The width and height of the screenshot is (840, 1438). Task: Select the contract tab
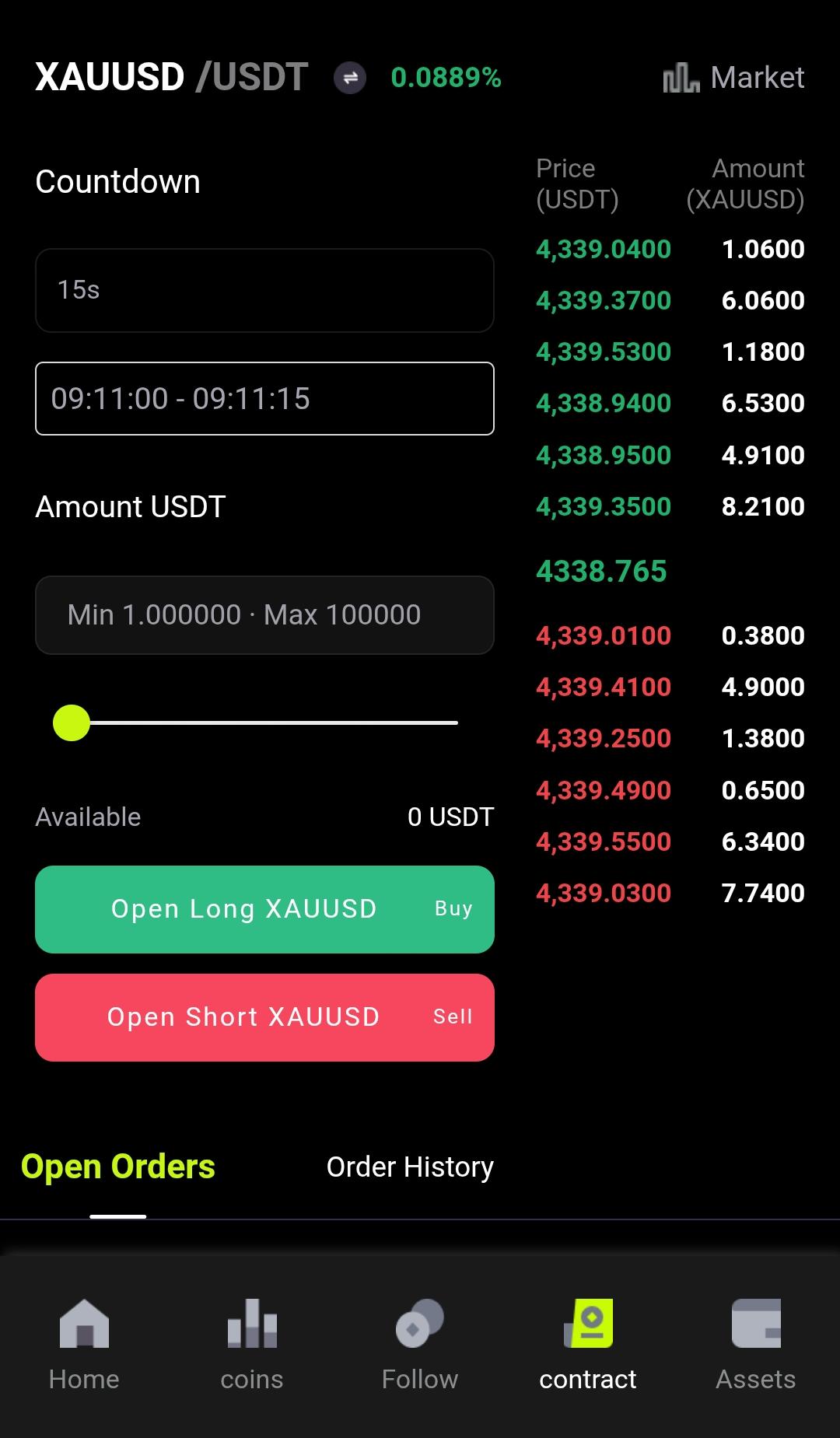(x=588, y=1345)
